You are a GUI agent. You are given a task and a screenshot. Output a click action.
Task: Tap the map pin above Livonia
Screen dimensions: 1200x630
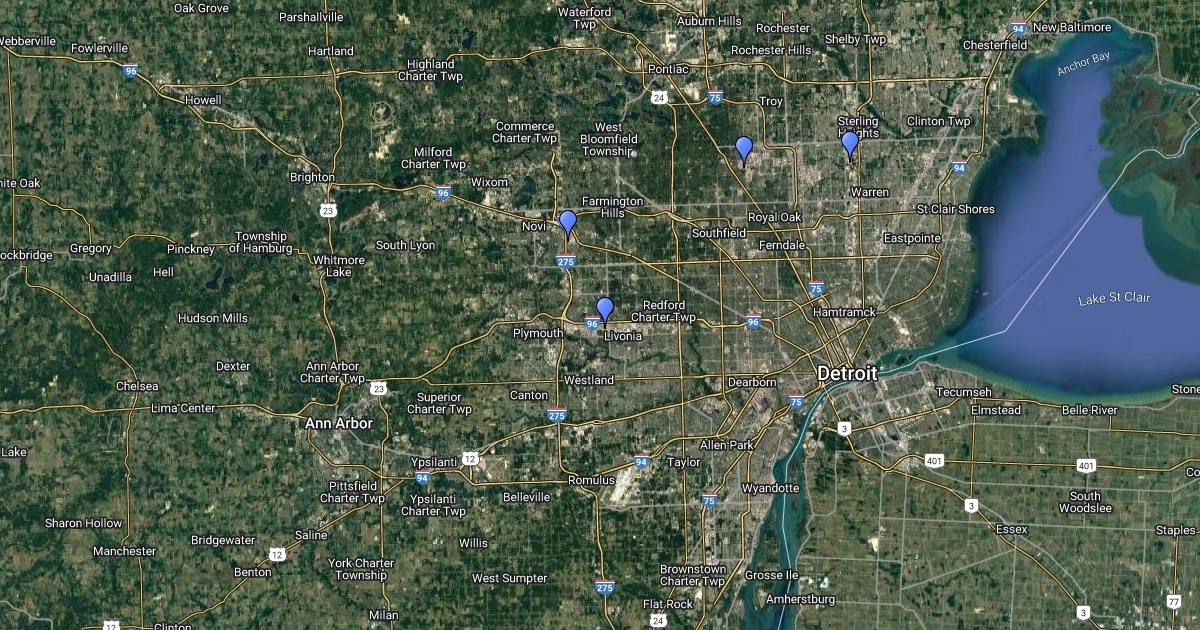click(605, 310)
